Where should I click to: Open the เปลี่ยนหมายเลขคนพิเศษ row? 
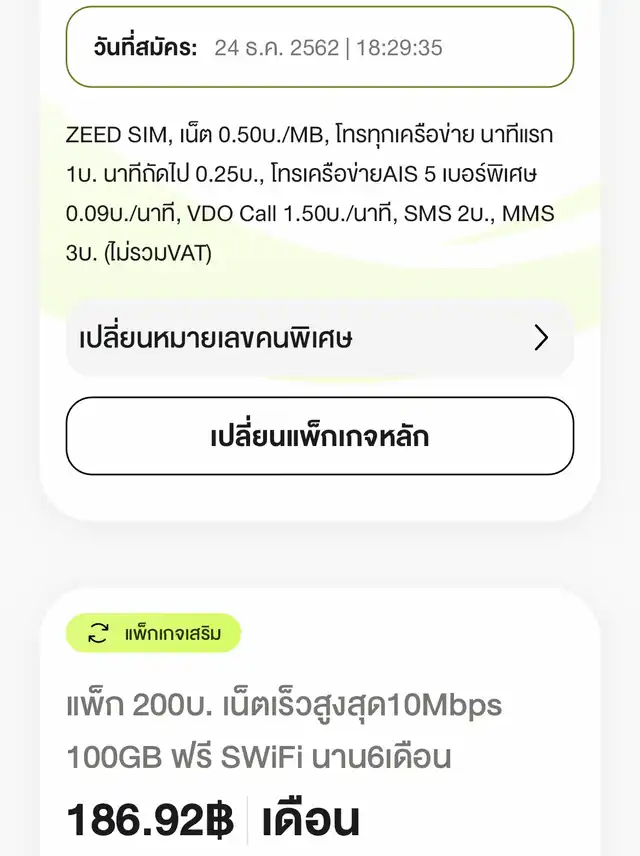(319, 338)
